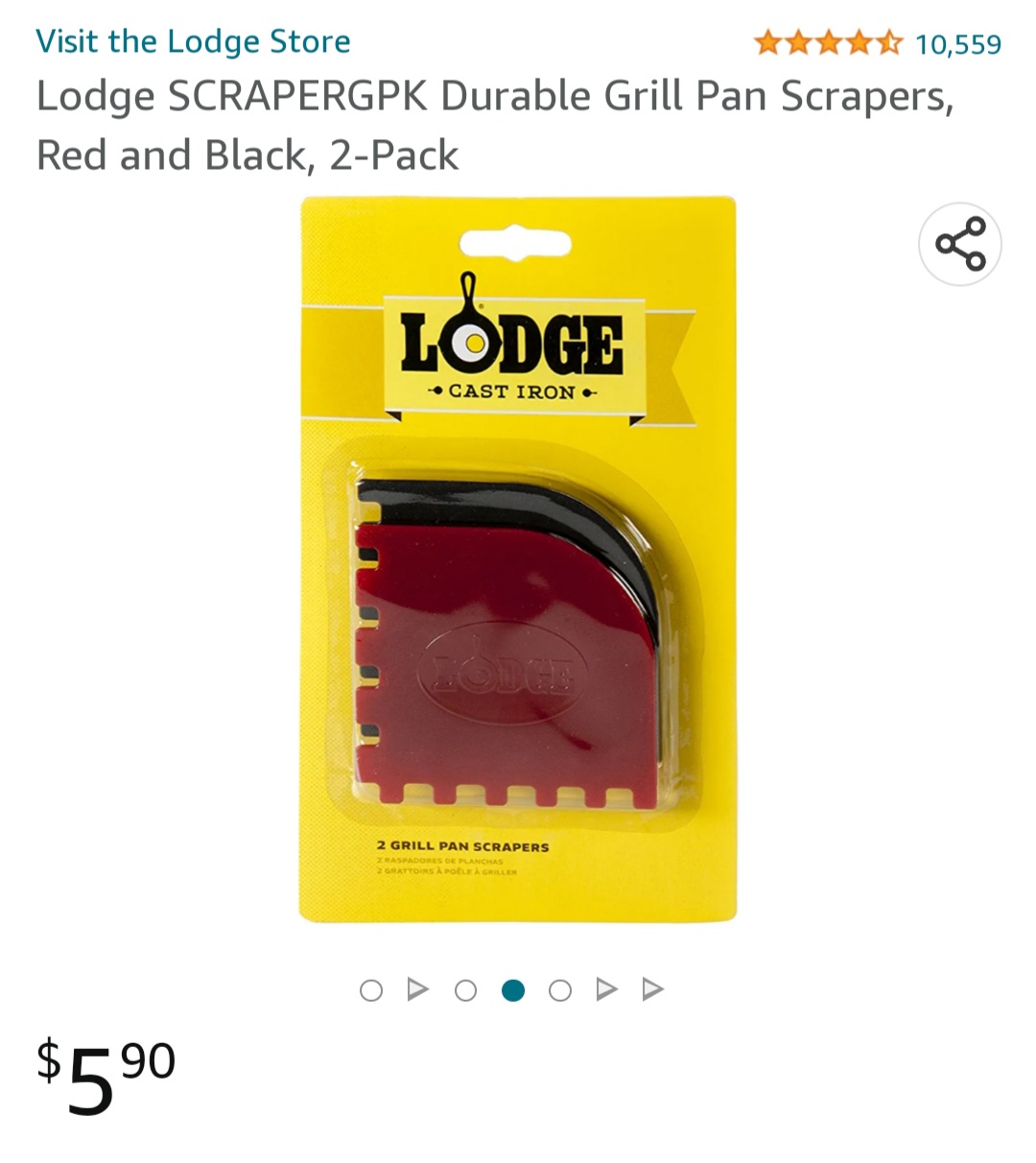This screenshot has width=1036, height=1163.
Task: Open the 10,559 customer ratings
Action: pos(956,43)
